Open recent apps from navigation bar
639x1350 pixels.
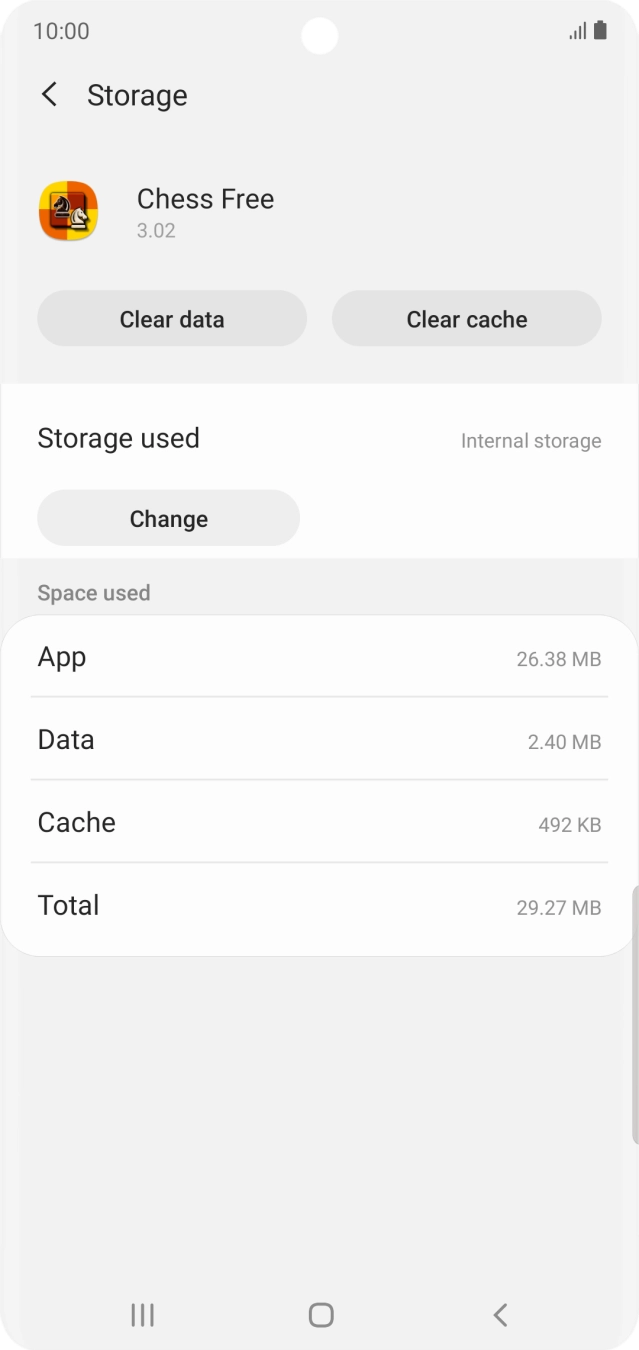tap(143, 1315)
